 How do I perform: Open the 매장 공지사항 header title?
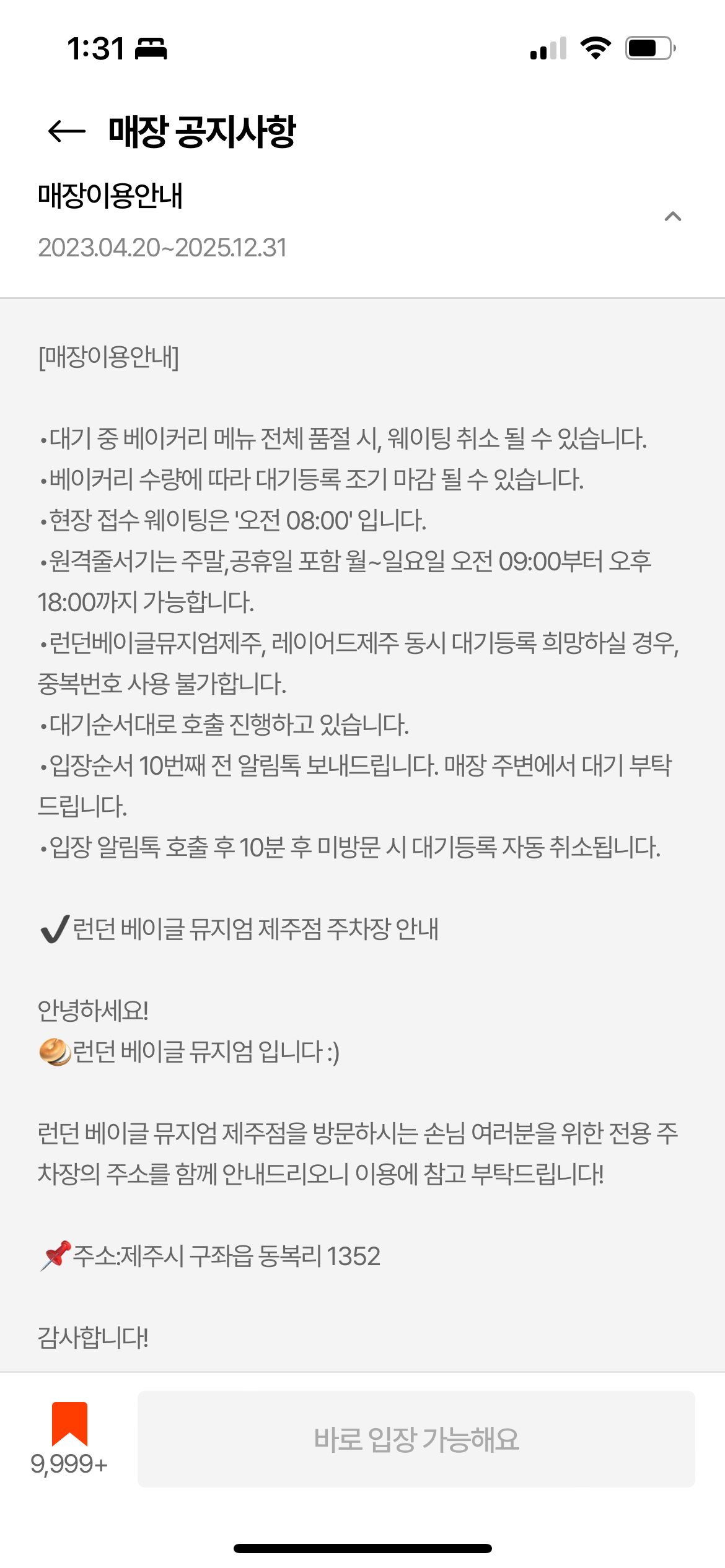click(203, 130)
